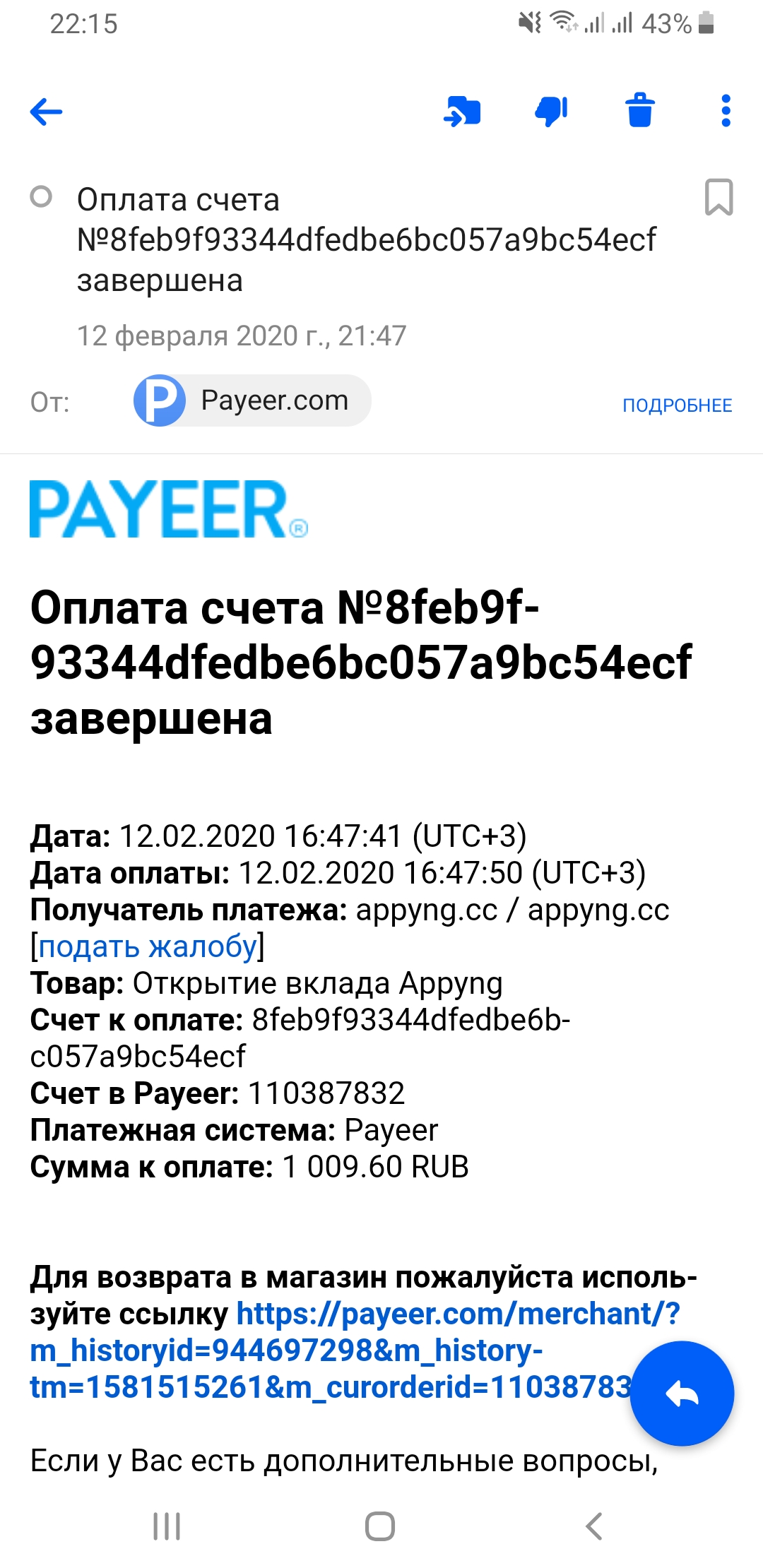Screen dimensions: 763x1568
Task: Toggle the unread circle marker
Action: pyautogui.click(x=41, y=196)
